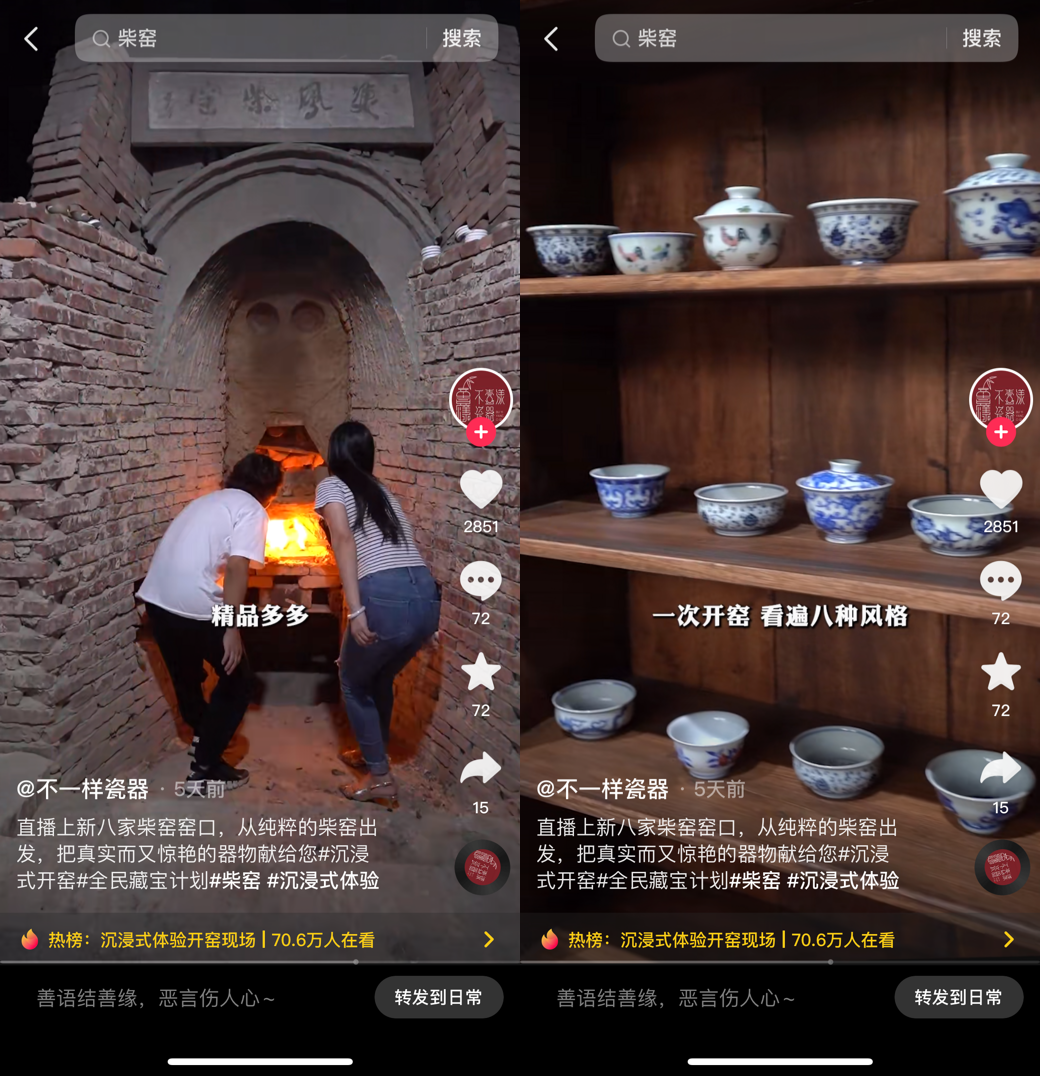Follow 不一样瓷器 via plus badge on kiln video

tap(481, 432)
